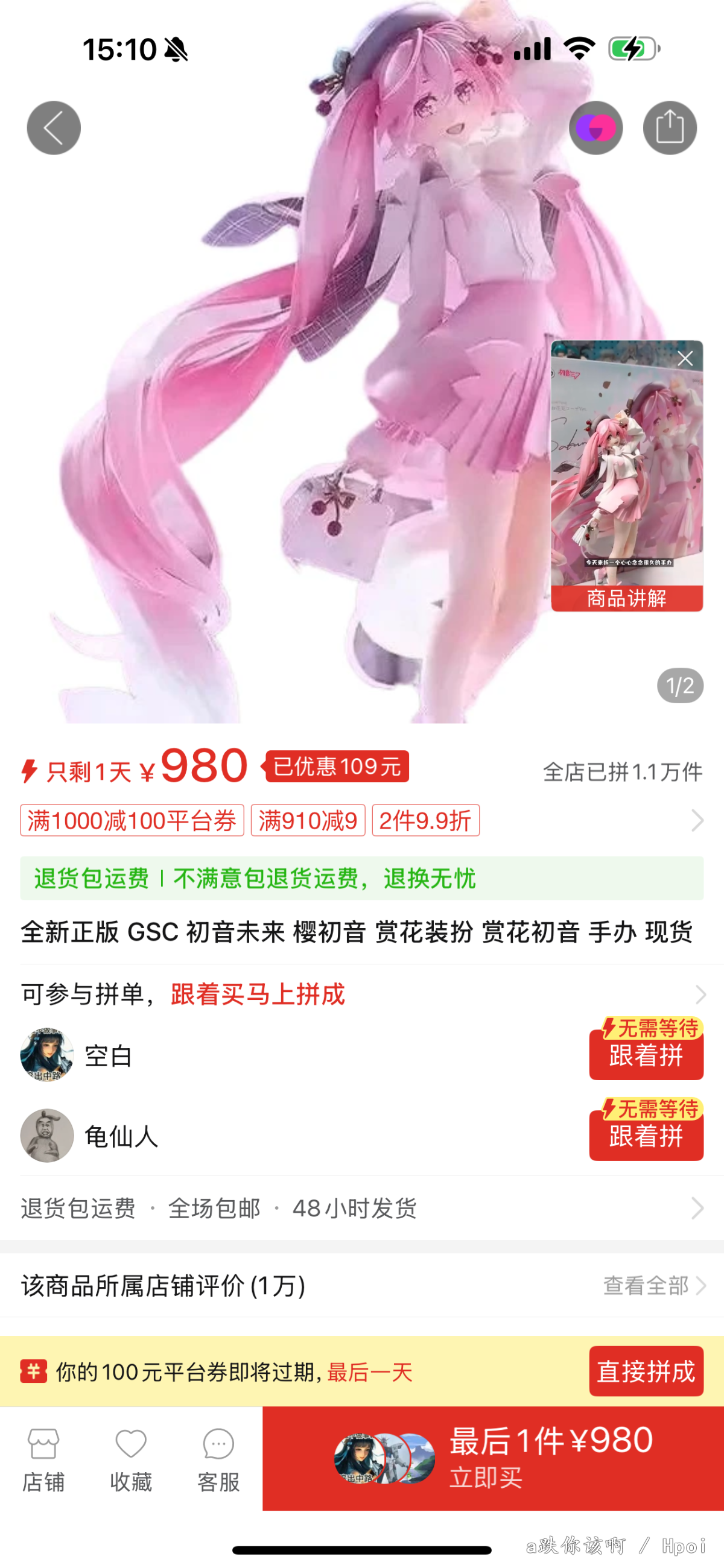Open the 退货包运费 green guarantee banner

(x=361, y=878)
